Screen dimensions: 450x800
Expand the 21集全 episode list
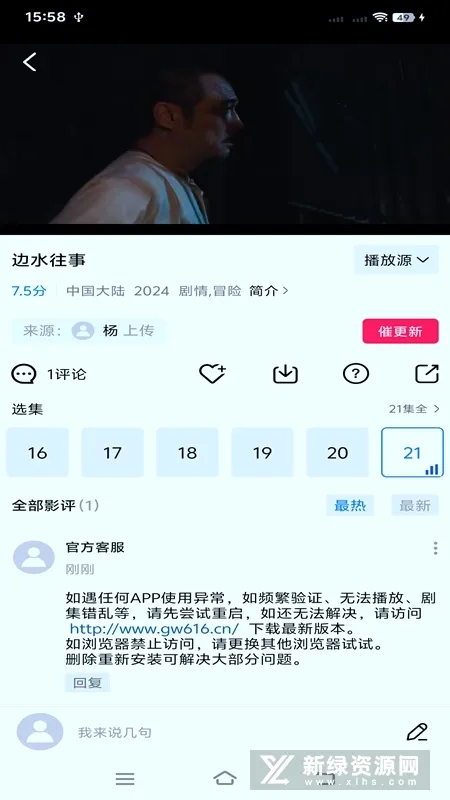click(x=414, y=409)
